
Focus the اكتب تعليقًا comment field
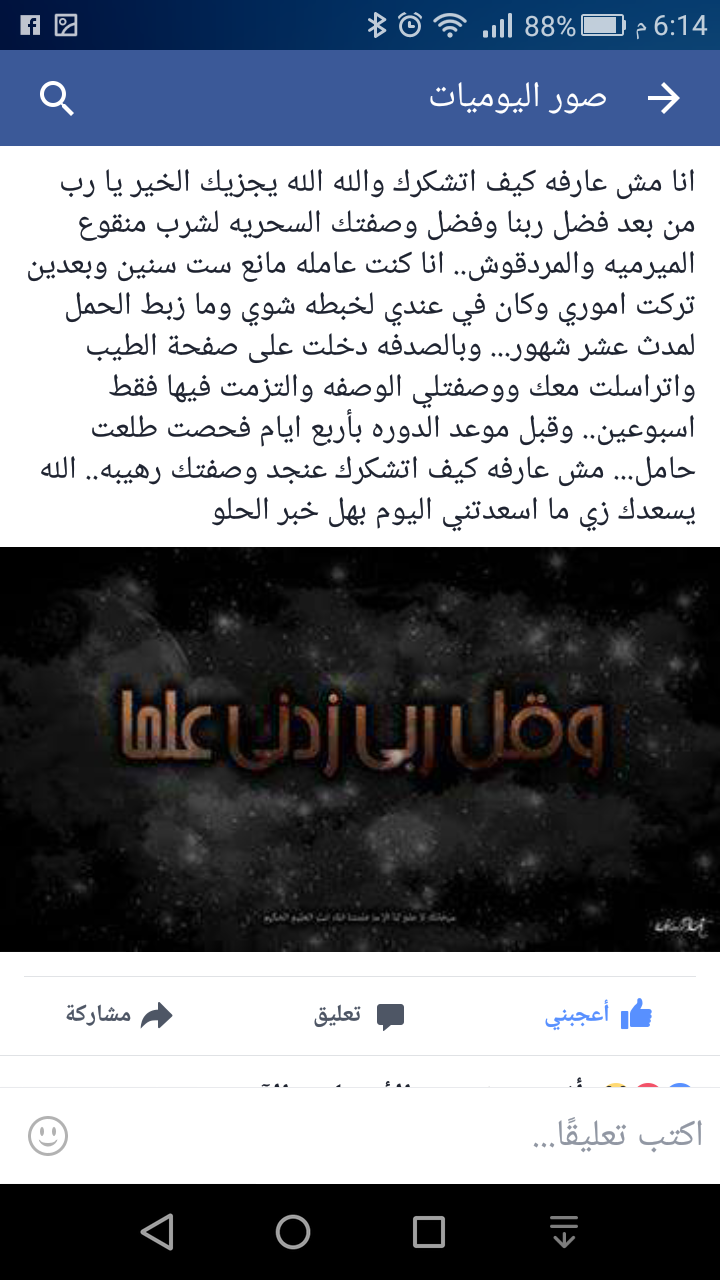click(x=400, y=1134)
